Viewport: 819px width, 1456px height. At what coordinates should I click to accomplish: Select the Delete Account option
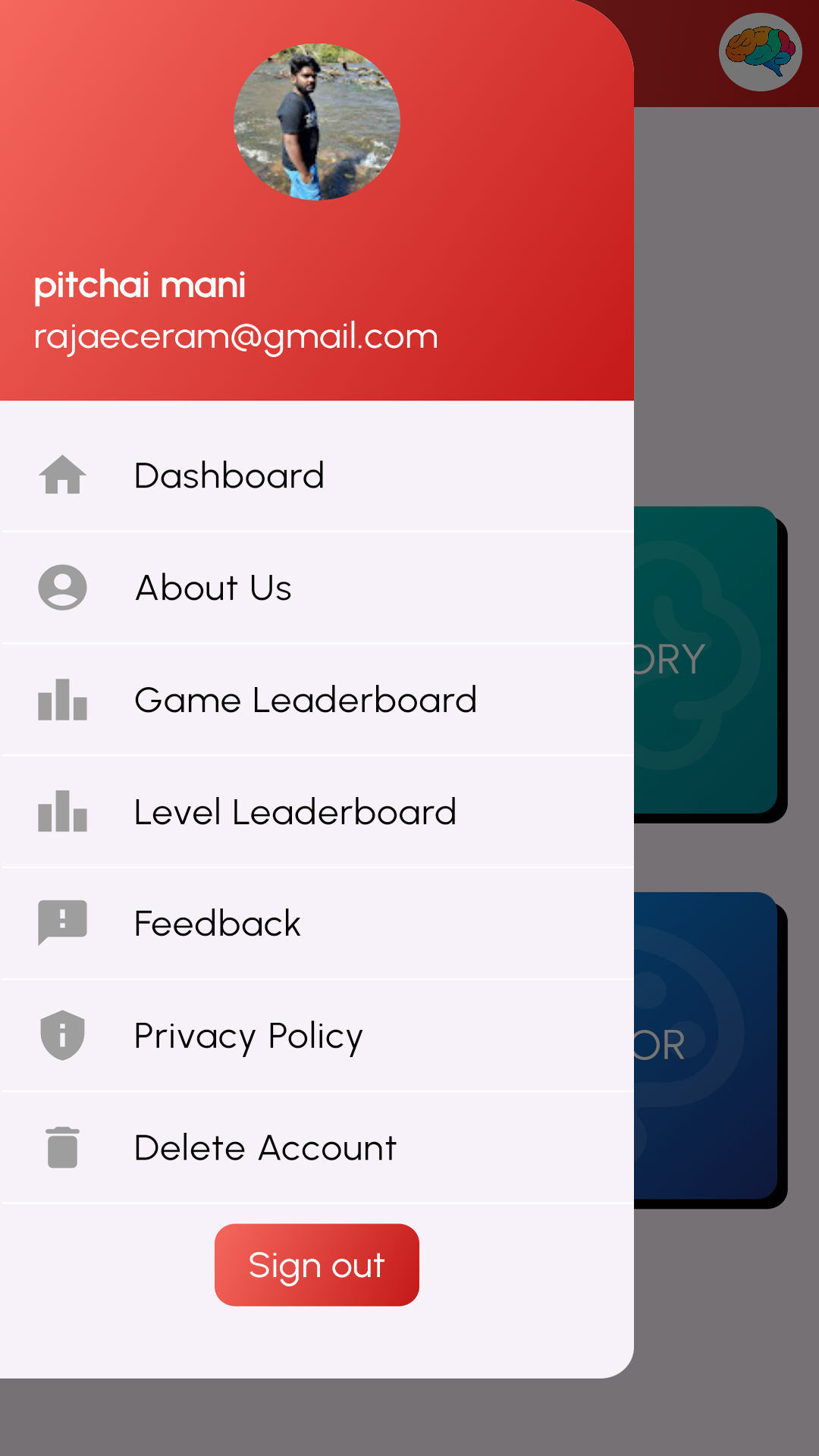click(x=265, y=1148)
